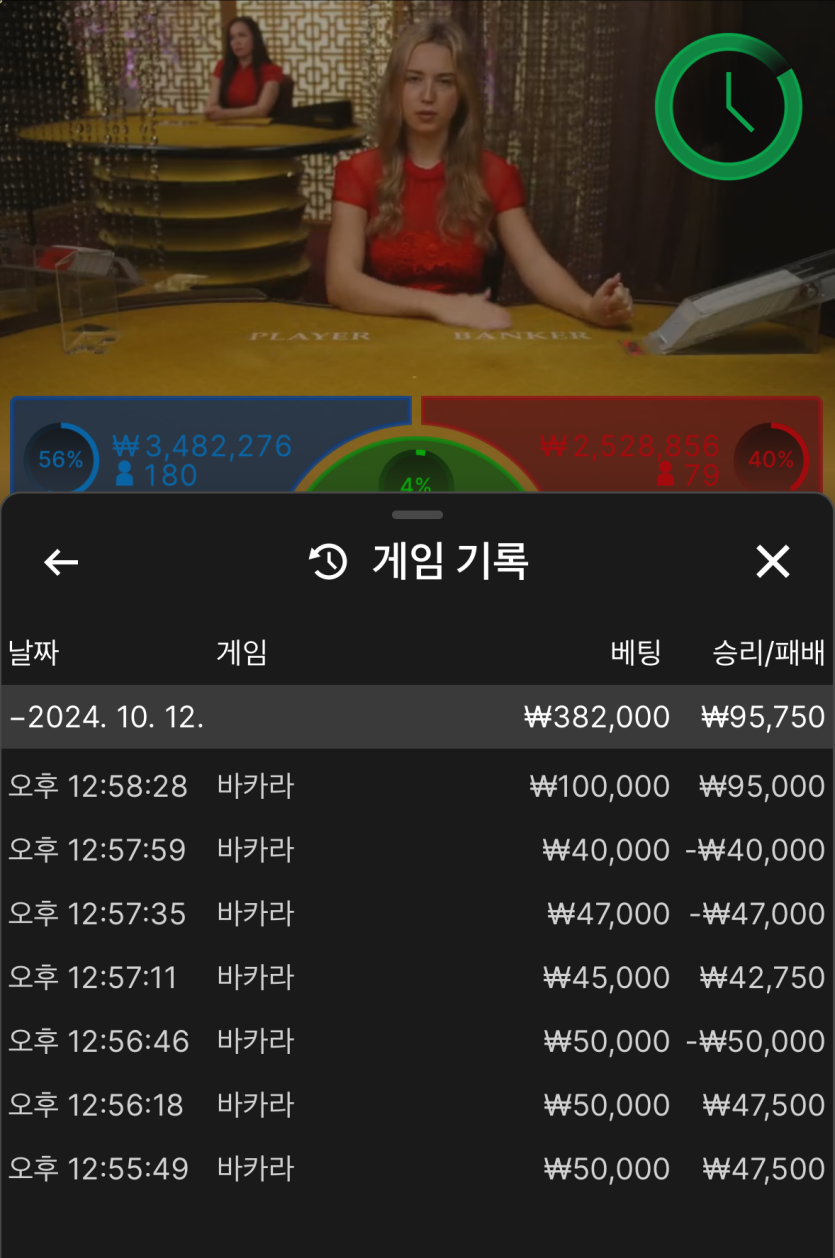Go back using the arrow in game history
Screen dimensions: 835x1258
click(x=61, y=563)
